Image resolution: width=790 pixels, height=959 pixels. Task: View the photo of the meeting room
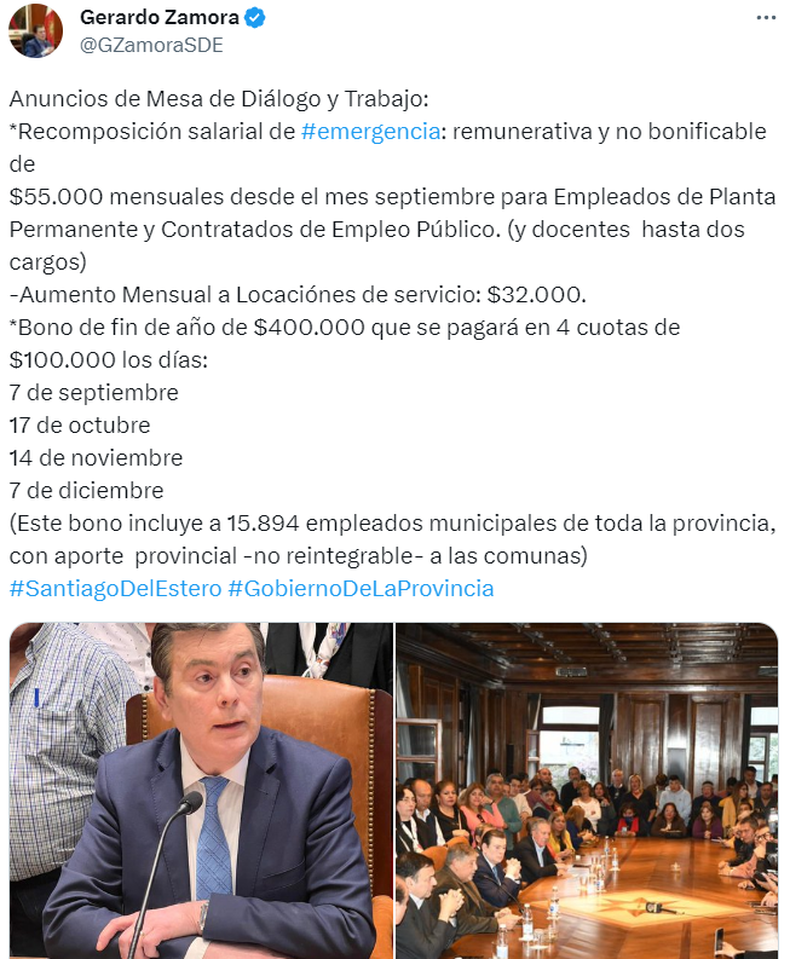point(586,790)
